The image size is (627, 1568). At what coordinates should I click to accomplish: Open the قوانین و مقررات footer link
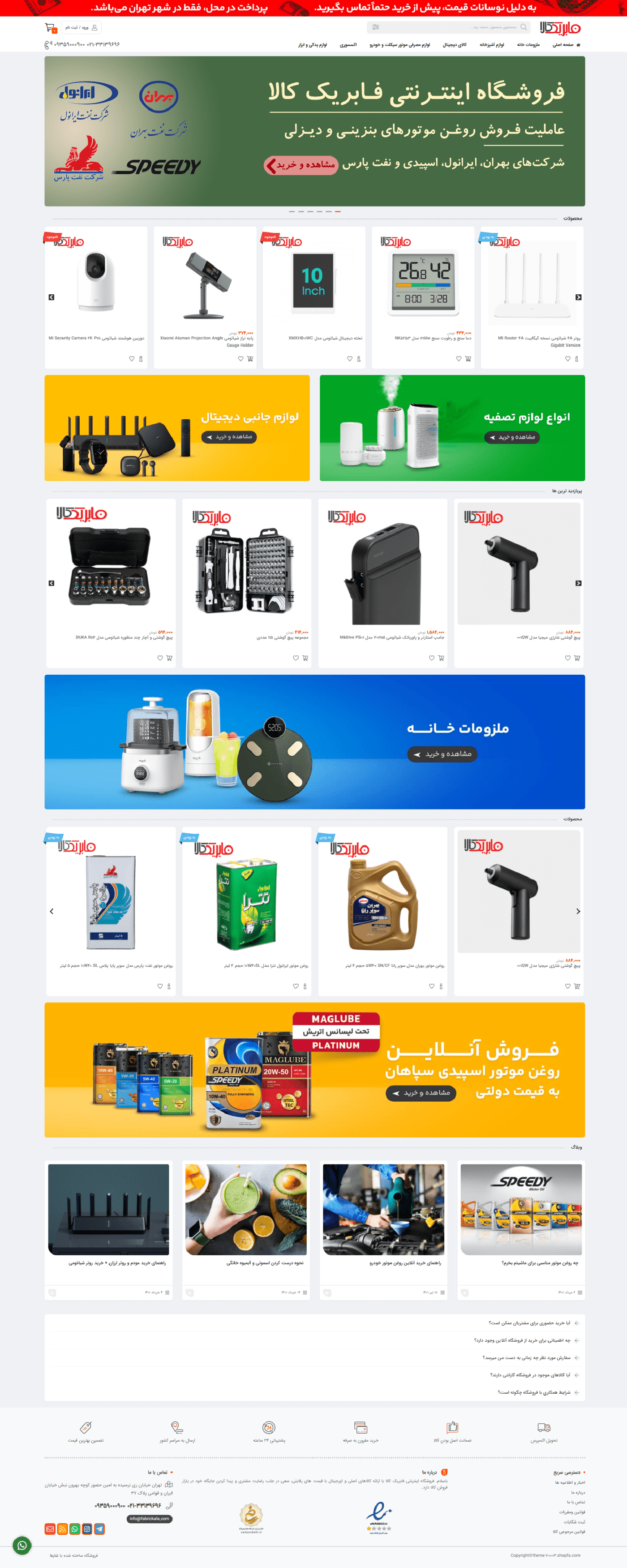coord(571,1512)
